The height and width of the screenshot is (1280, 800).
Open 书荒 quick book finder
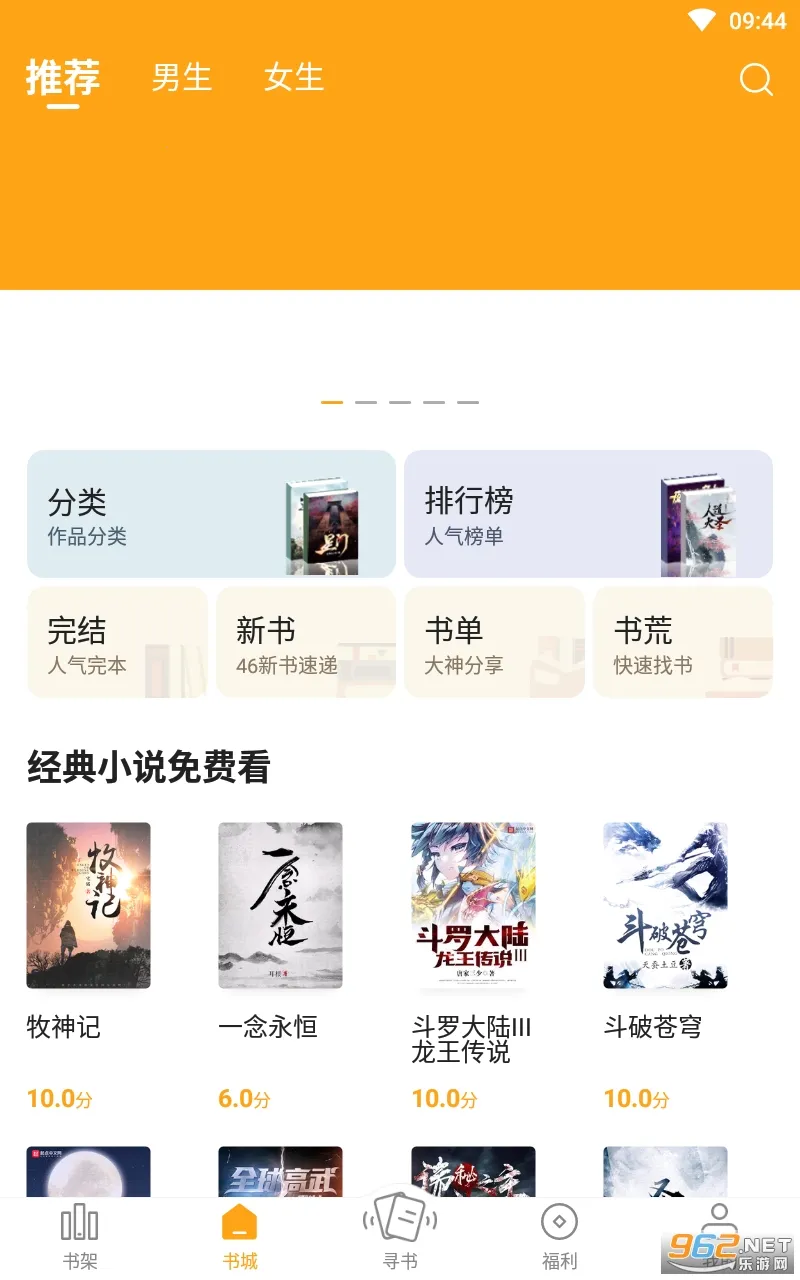(x=683, y=642)
